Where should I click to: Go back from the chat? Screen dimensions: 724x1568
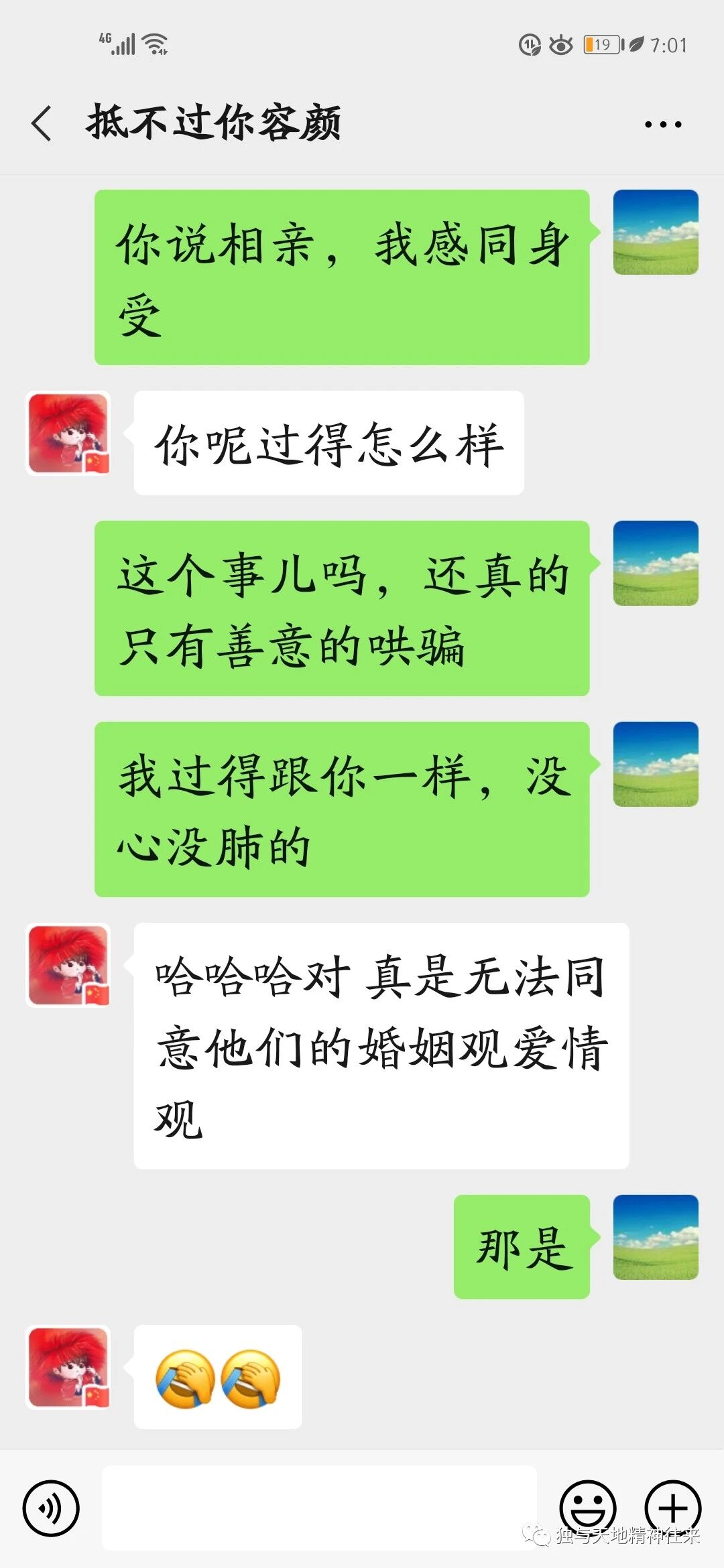pos(42,124)
